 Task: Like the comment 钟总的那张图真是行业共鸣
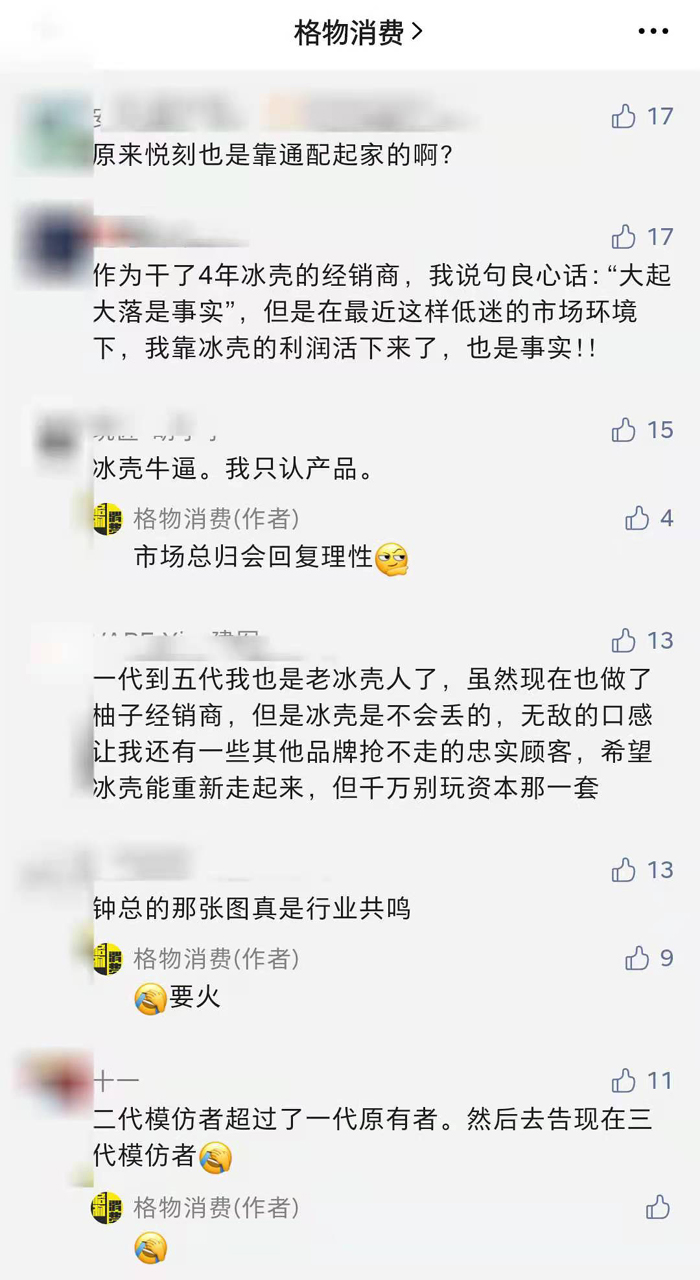(x=624, y=870)
